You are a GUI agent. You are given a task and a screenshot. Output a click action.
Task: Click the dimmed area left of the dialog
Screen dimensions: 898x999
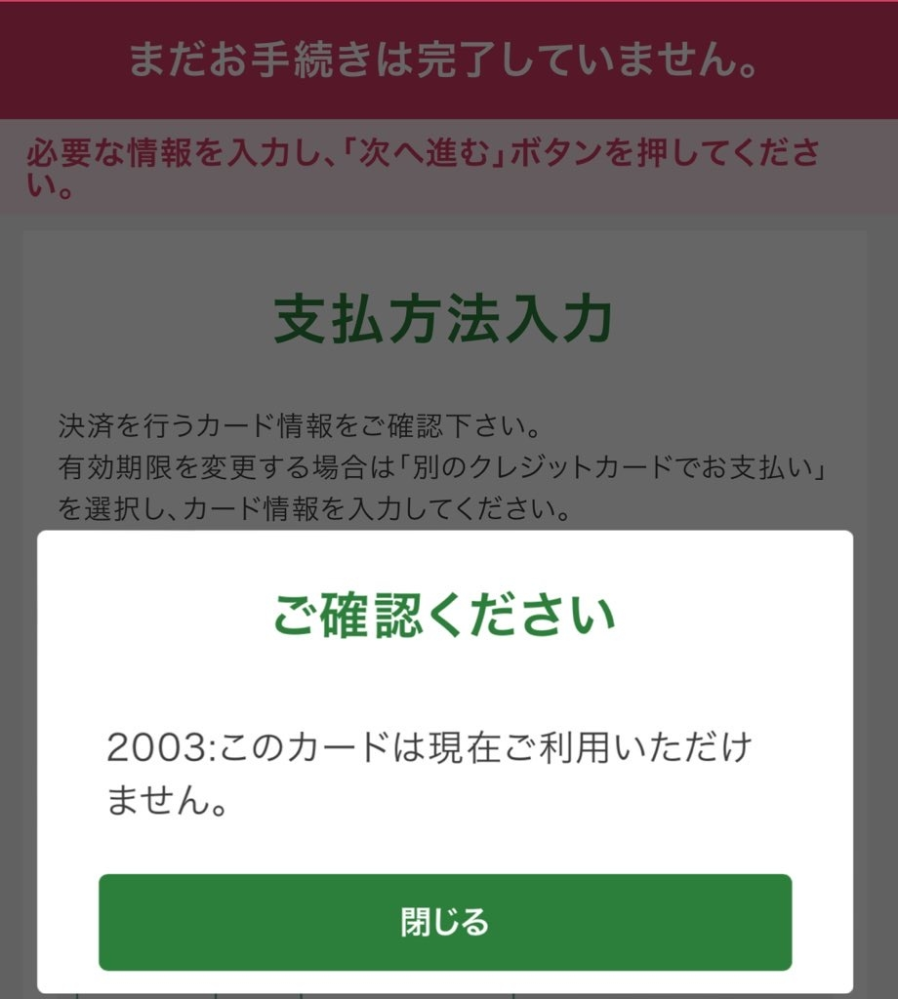[x=18, y=750]
